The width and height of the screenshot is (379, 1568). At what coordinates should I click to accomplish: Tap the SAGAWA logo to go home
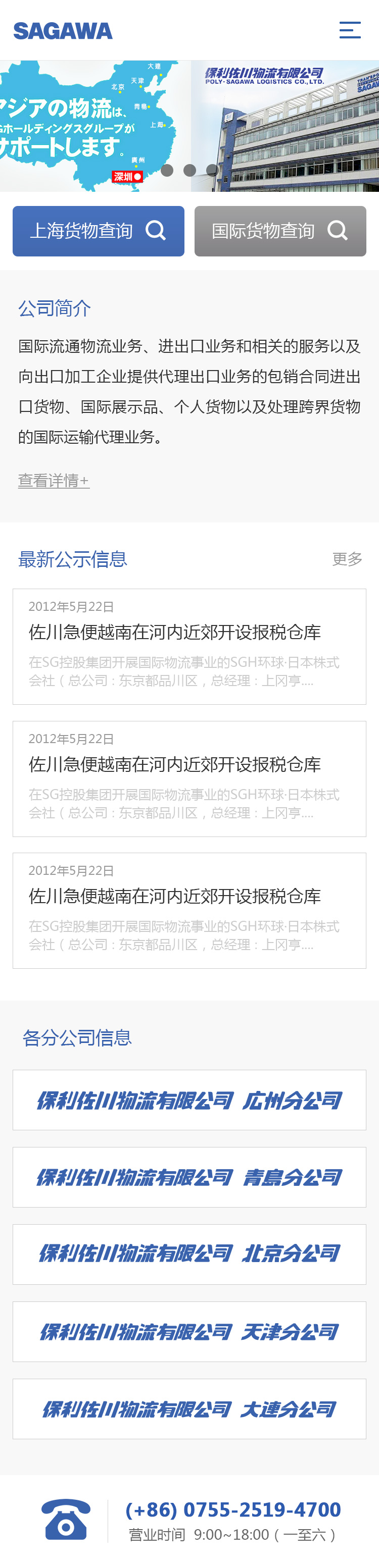click(x=63, y=30)
